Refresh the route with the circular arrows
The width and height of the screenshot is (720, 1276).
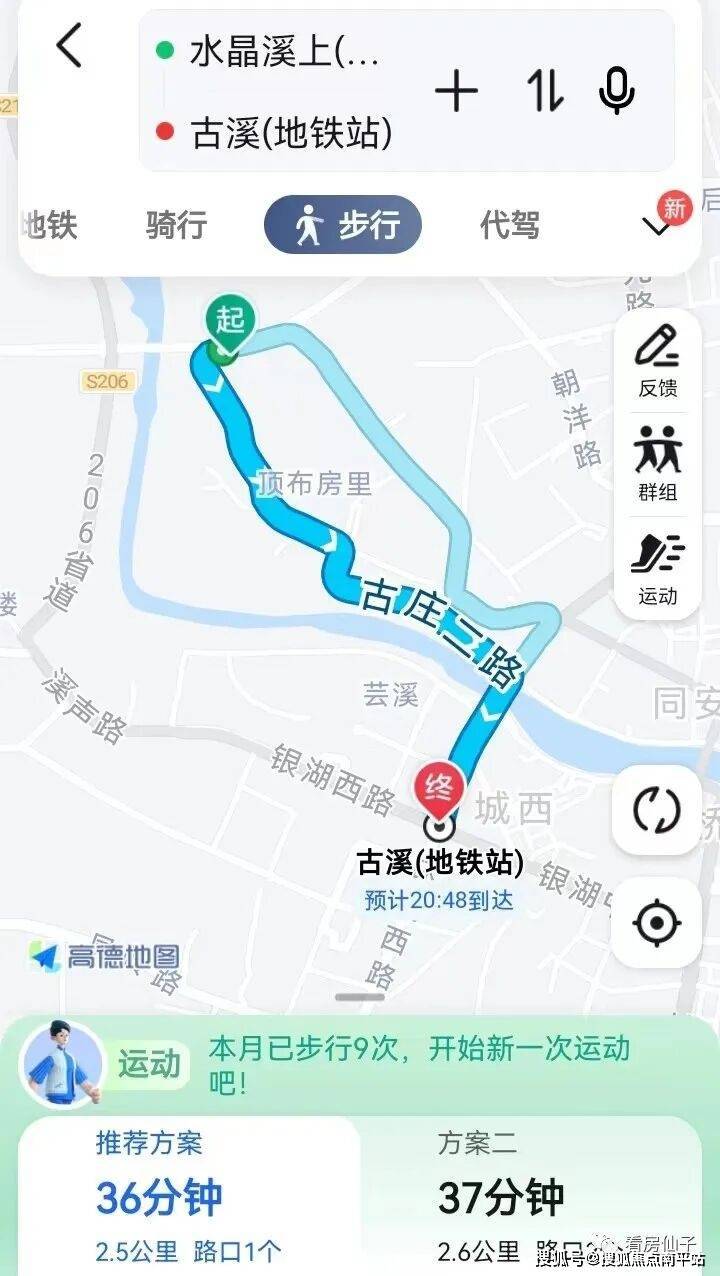pyautogui.click(x=656, y=810)
